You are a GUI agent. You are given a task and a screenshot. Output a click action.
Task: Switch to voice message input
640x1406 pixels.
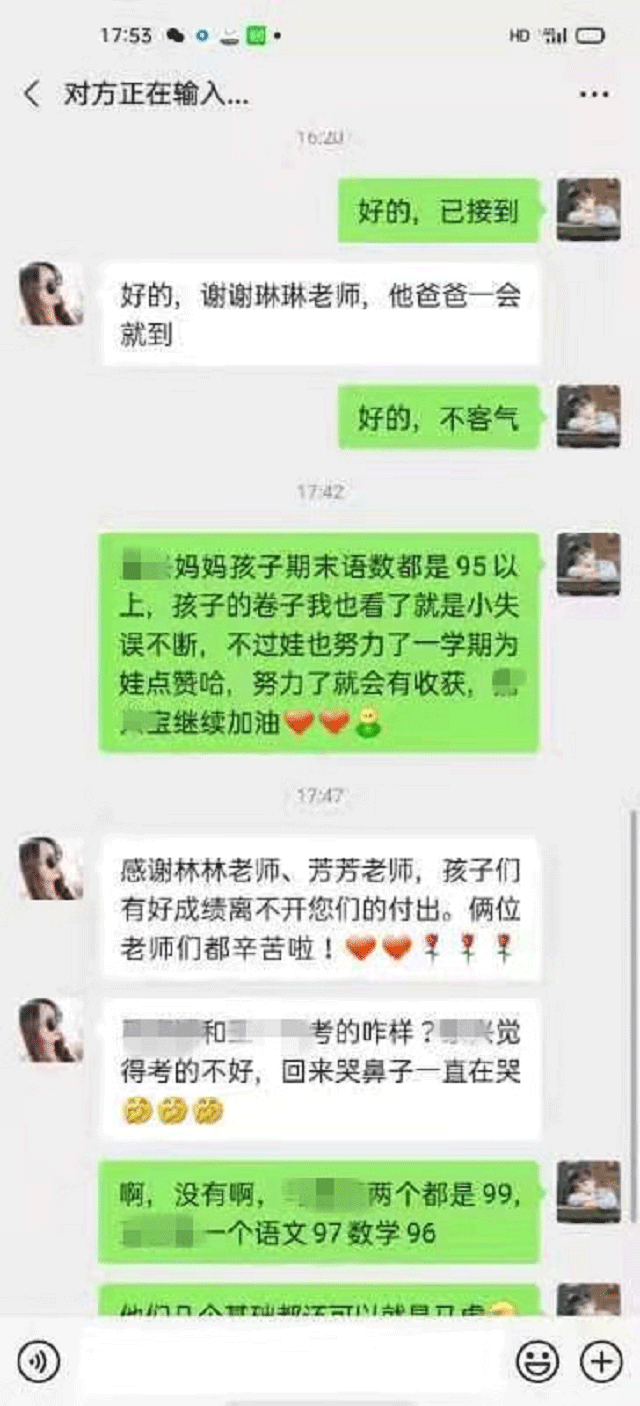point(39,1361)
